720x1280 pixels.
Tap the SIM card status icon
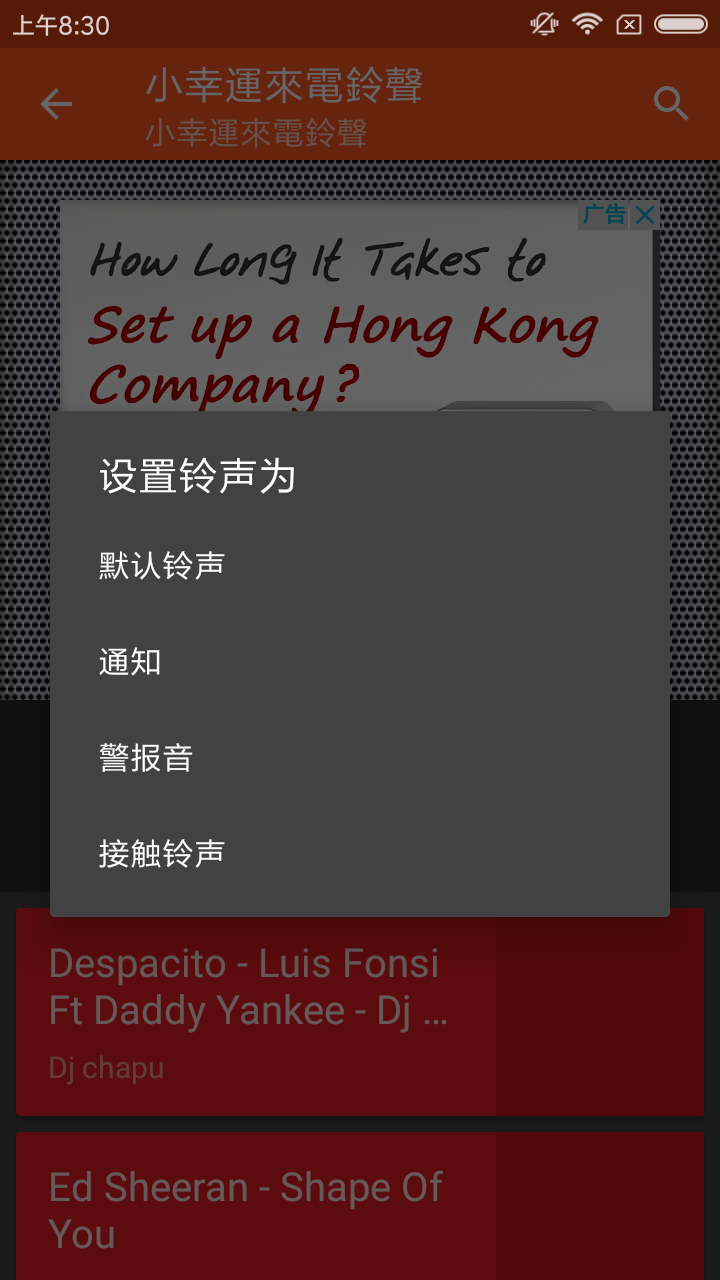click(629, 22)
